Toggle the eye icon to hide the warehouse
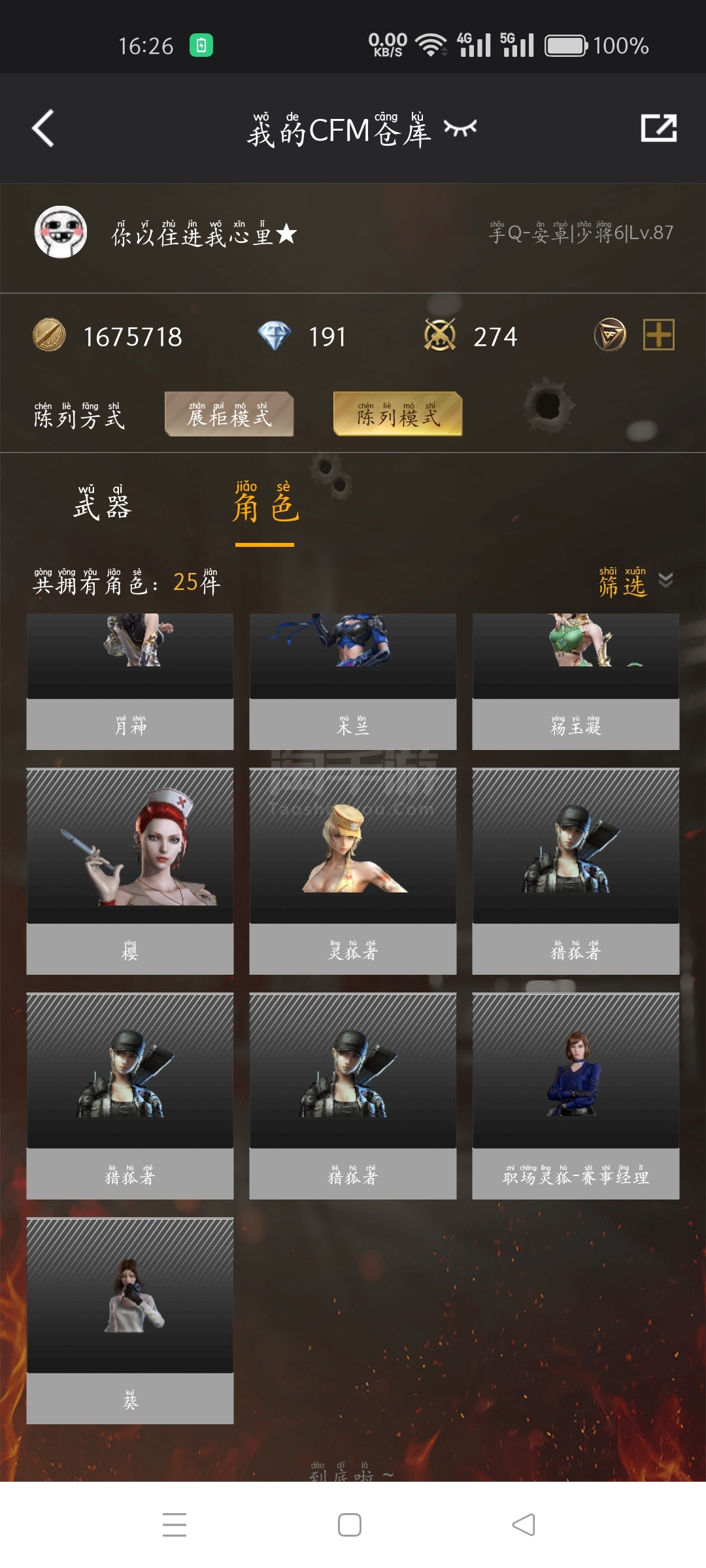This screenshot has height=1568, width=706. tap(460, 128)
